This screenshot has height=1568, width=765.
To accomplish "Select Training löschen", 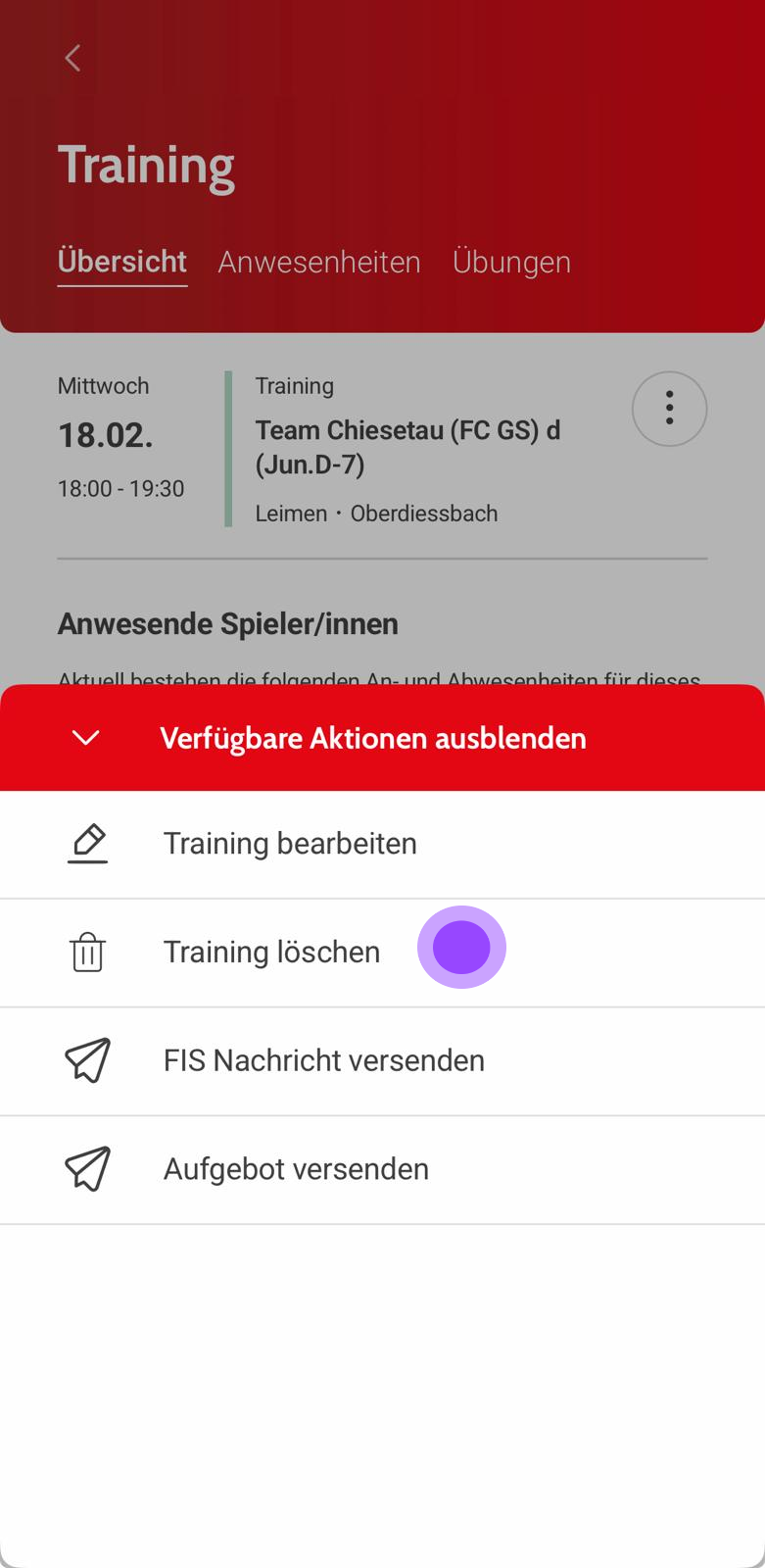I will tap(271, 953).
